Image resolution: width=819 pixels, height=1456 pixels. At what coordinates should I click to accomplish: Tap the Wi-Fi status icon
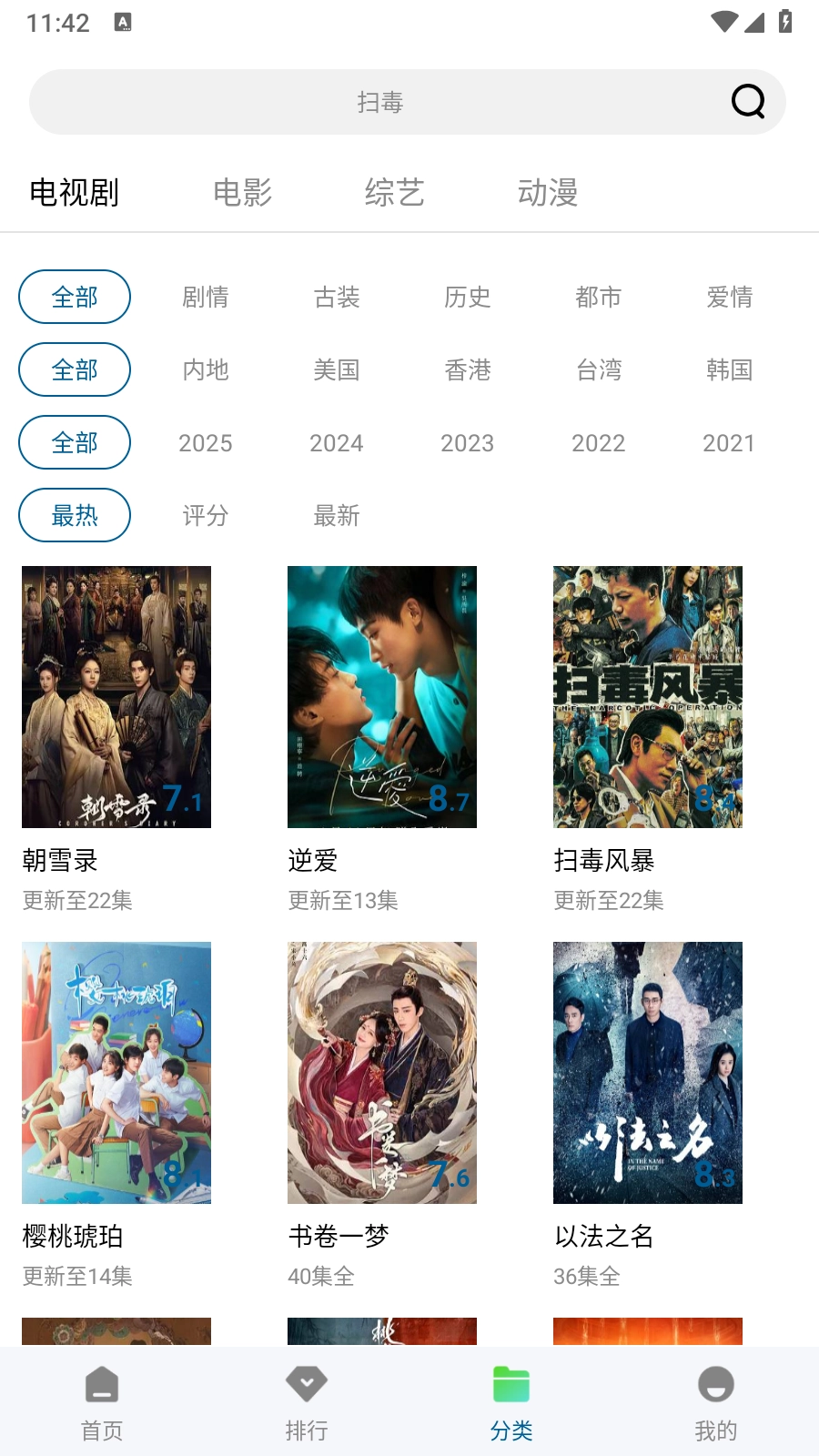point(723,23)
